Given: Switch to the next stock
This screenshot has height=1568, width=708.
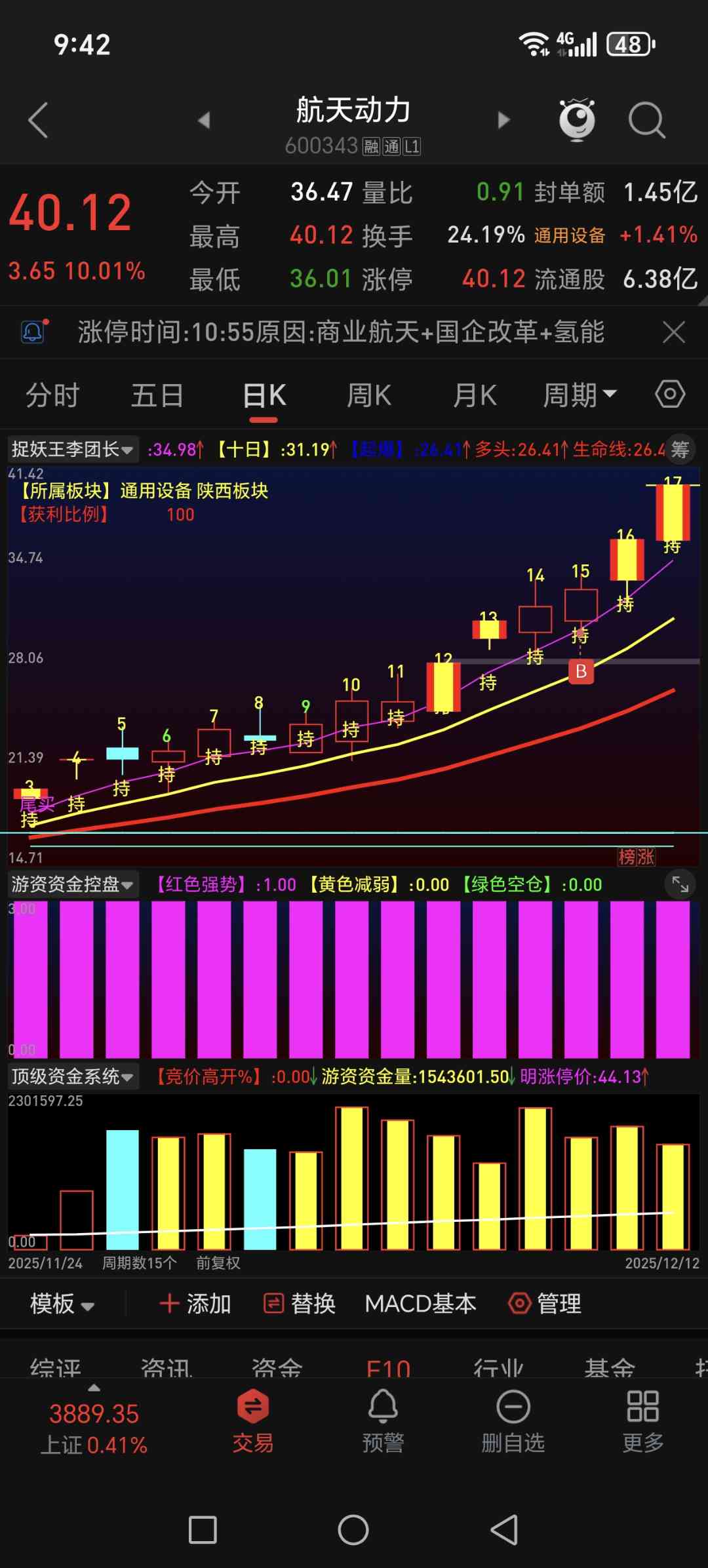Looking at the screenshot, I should coord(503,121).
